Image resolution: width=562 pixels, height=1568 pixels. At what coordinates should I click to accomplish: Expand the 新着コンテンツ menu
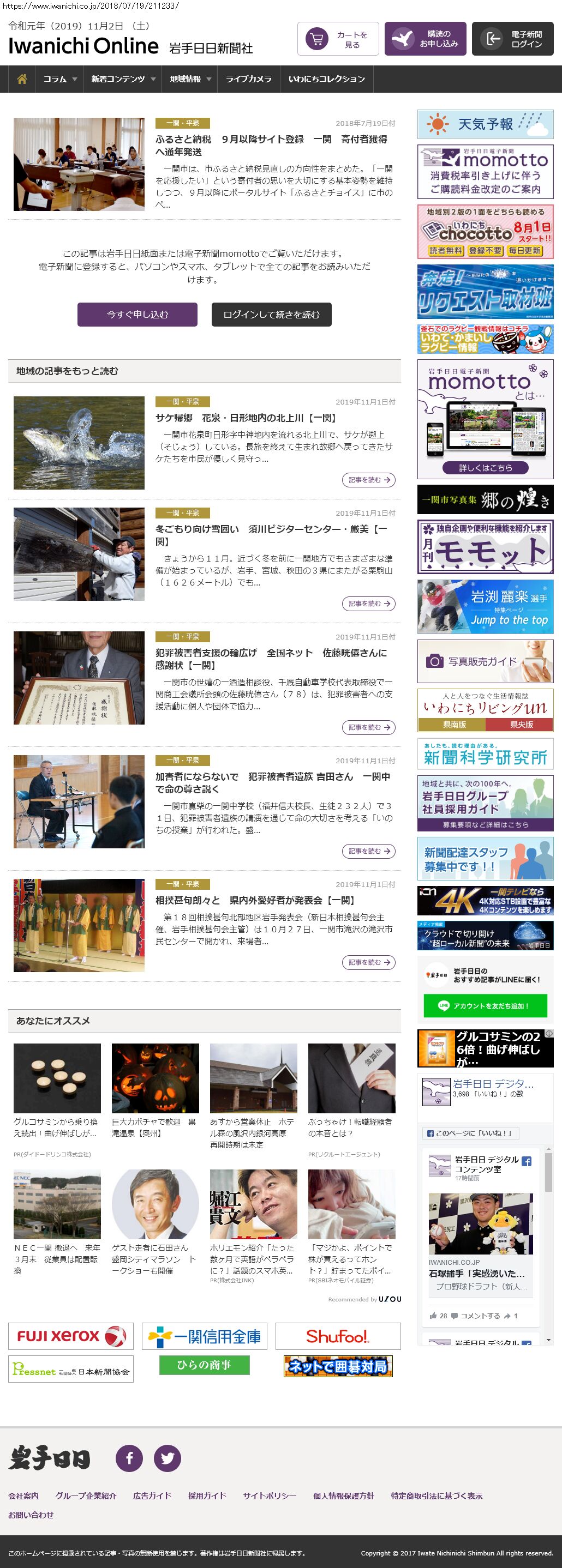pos(123,79)
